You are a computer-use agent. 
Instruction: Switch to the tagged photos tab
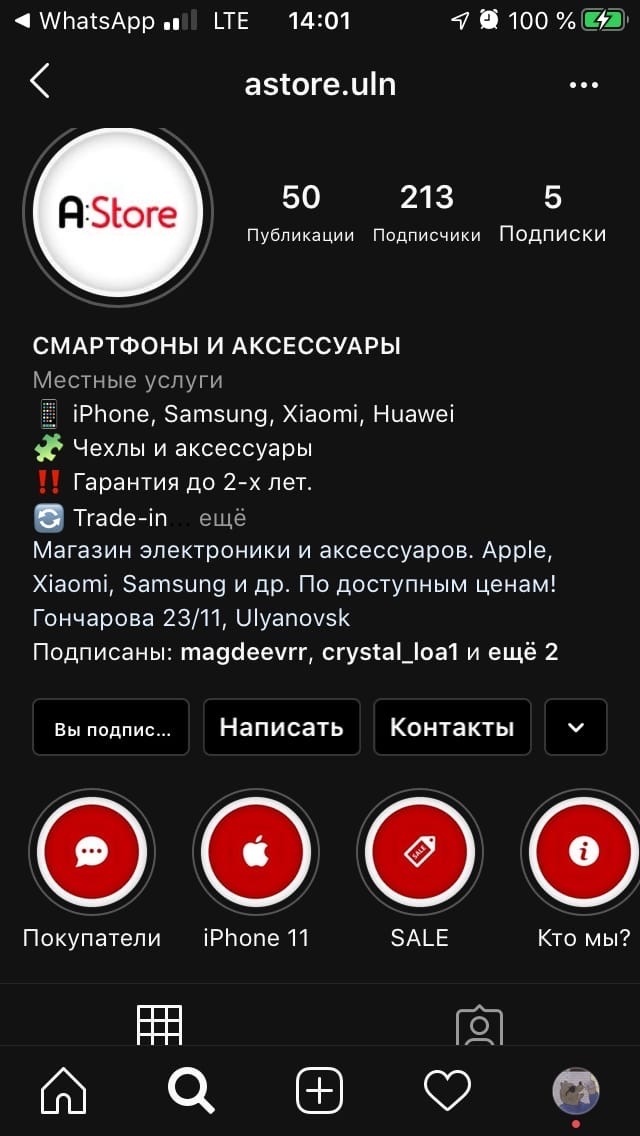pos(479,1022)
